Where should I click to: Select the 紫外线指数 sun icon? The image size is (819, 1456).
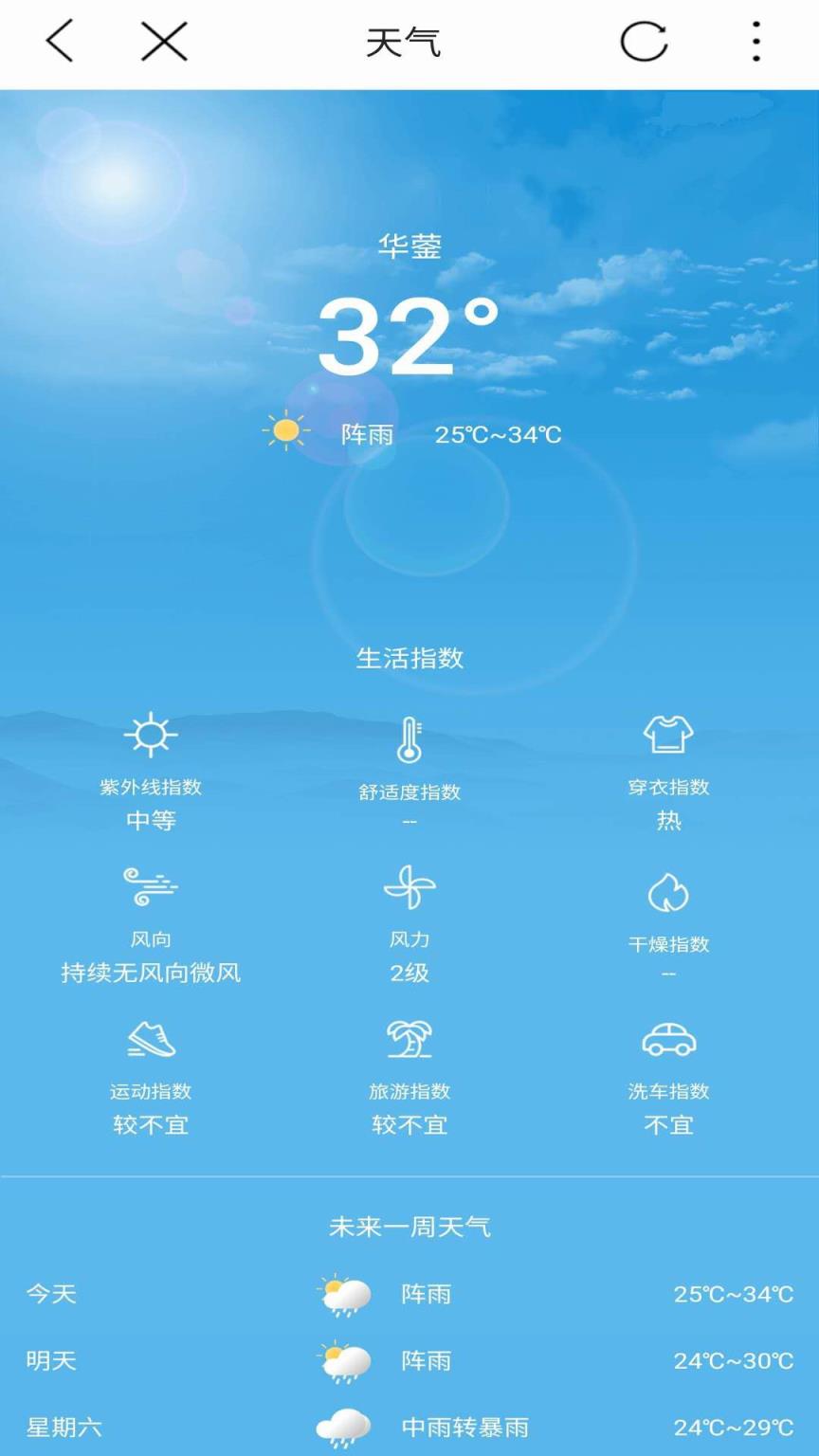coord(150,735)
